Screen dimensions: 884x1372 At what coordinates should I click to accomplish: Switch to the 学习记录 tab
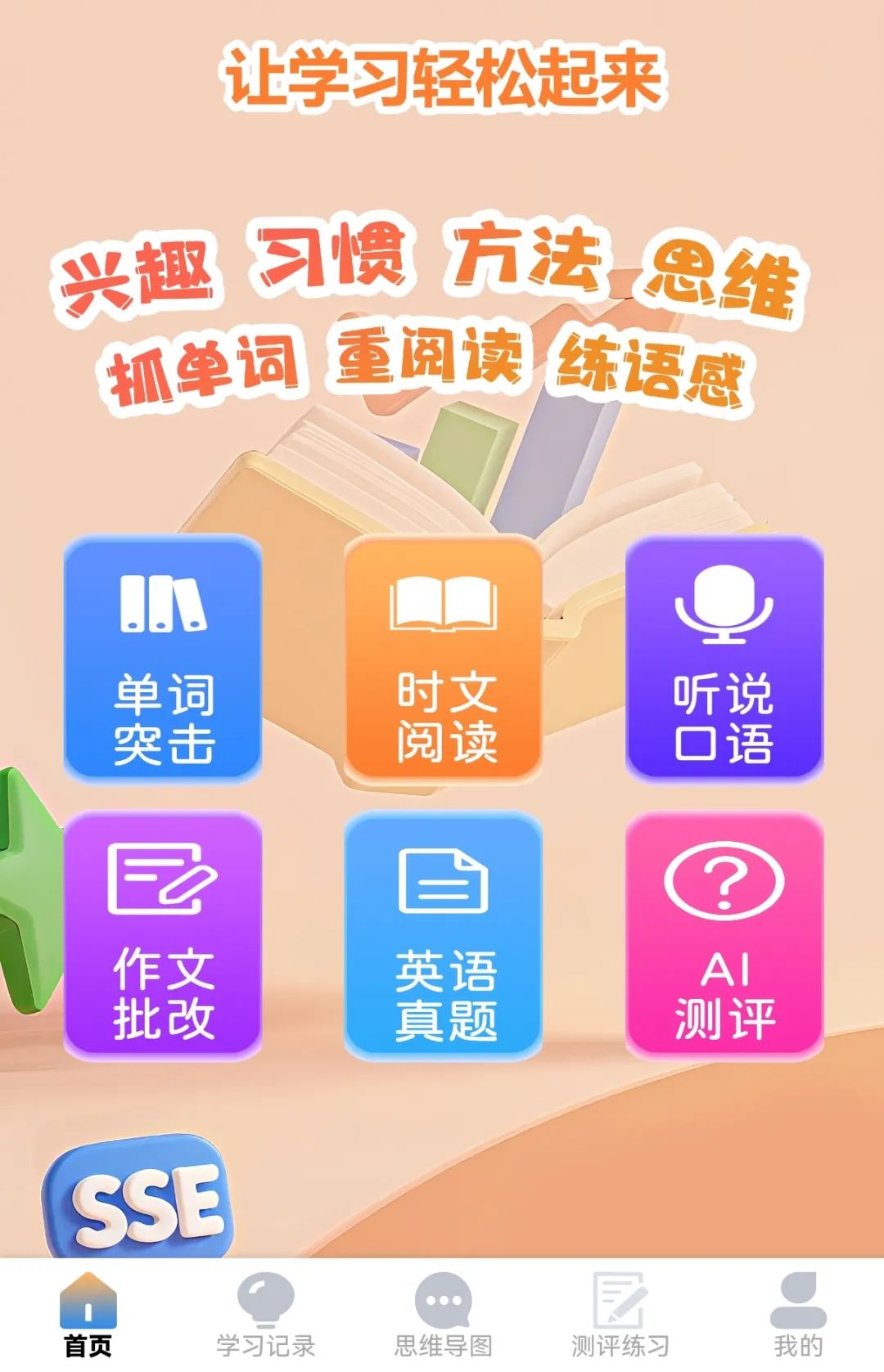point(265,1314)
